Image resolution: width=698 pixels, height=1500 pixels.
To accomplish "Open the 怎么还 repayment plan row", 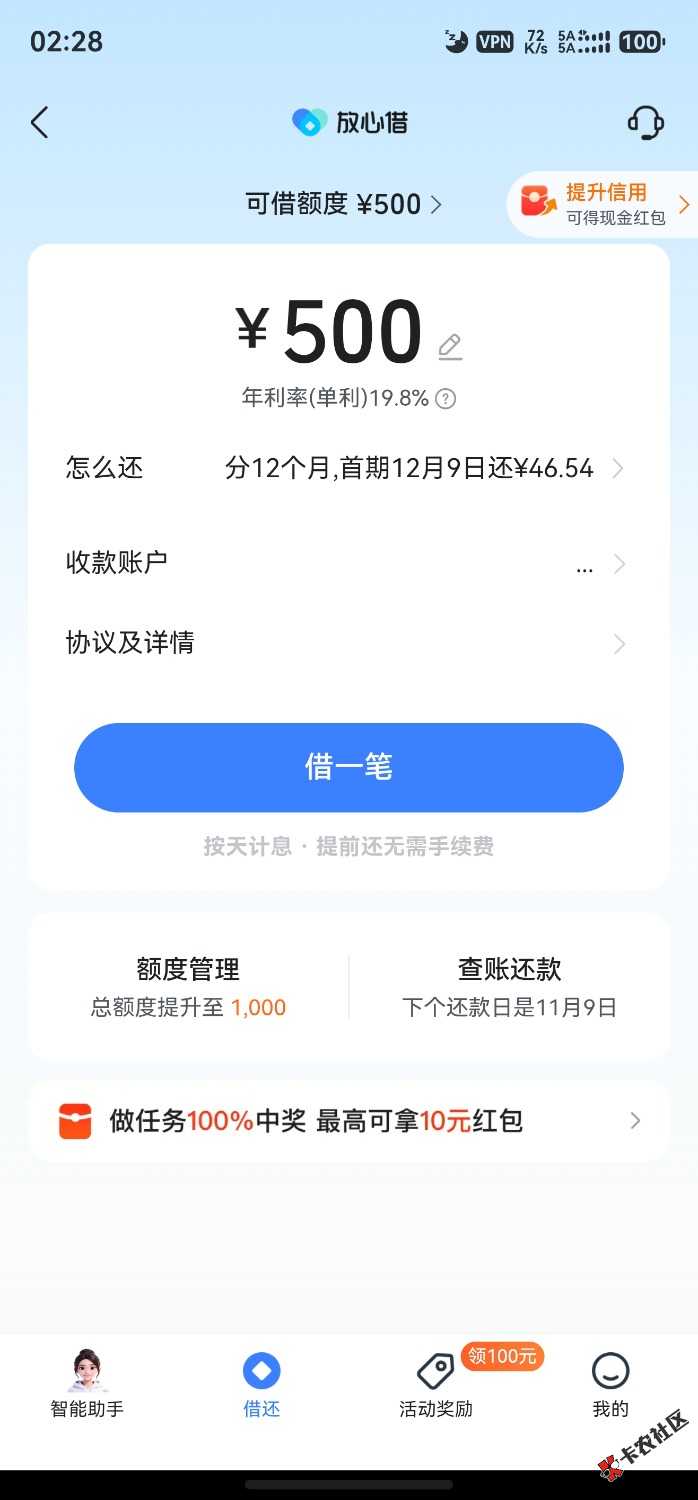I will (x=346, y=468).
